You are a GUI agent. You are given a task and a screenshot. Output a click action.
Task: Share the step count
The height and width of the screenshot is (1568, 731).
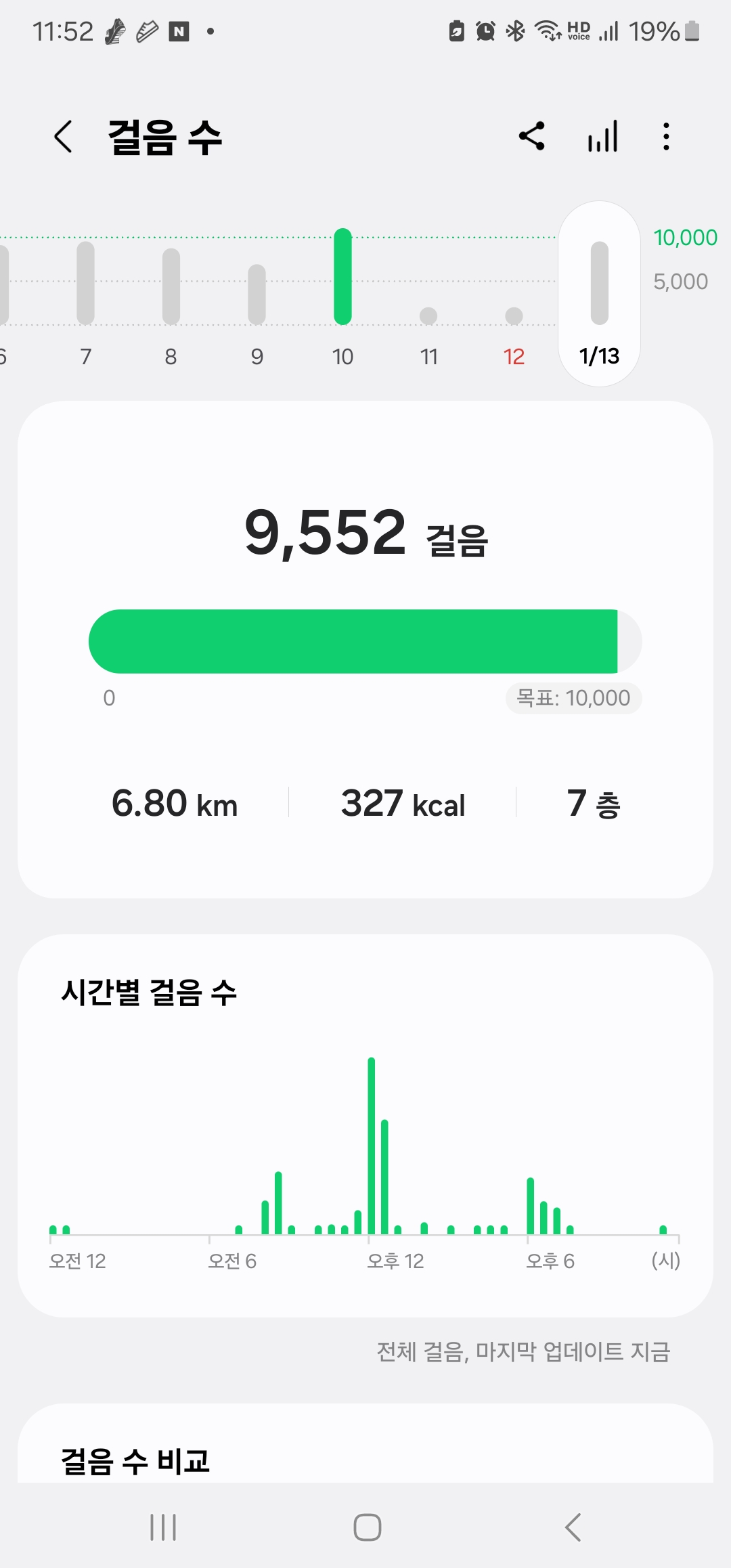532,136
